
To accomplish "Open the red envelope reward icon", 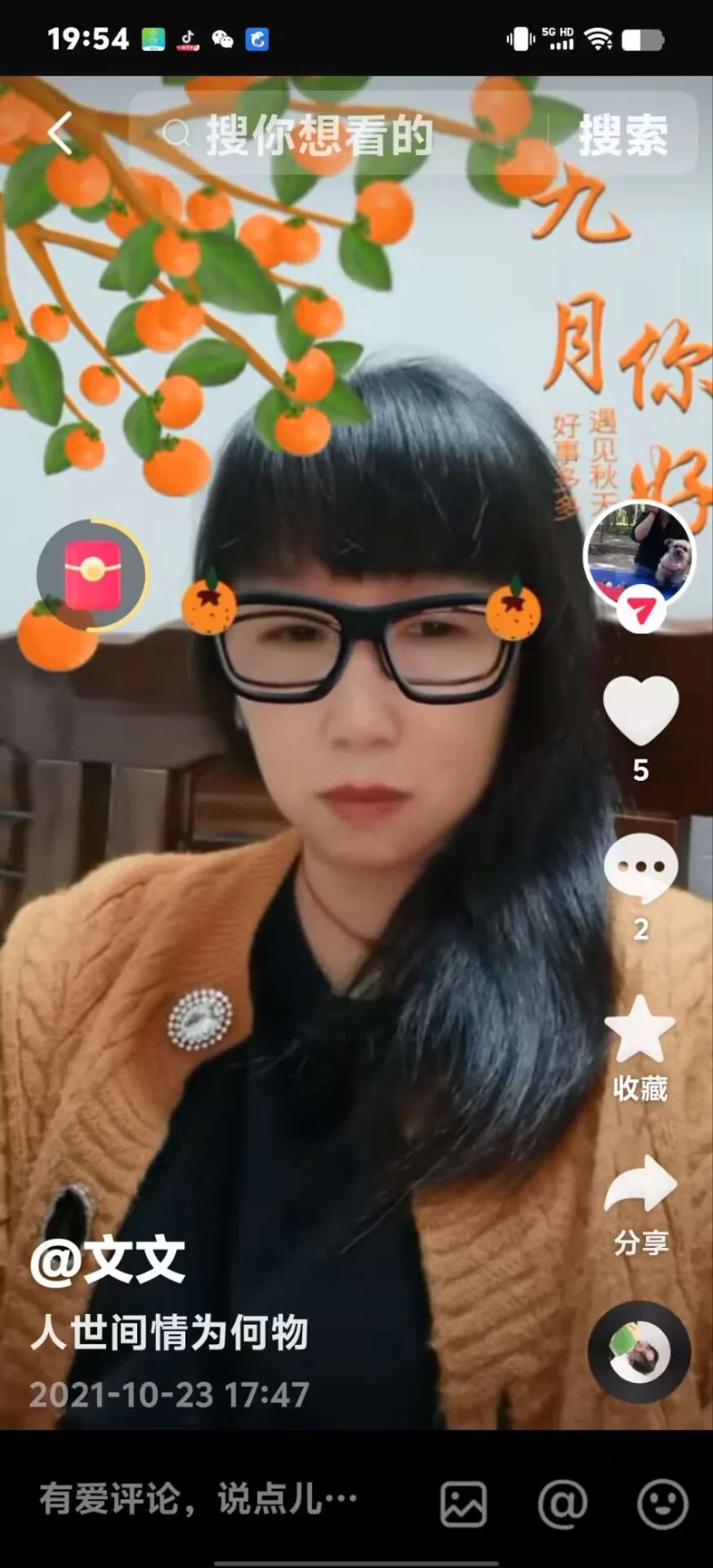I will coord(92,575).
